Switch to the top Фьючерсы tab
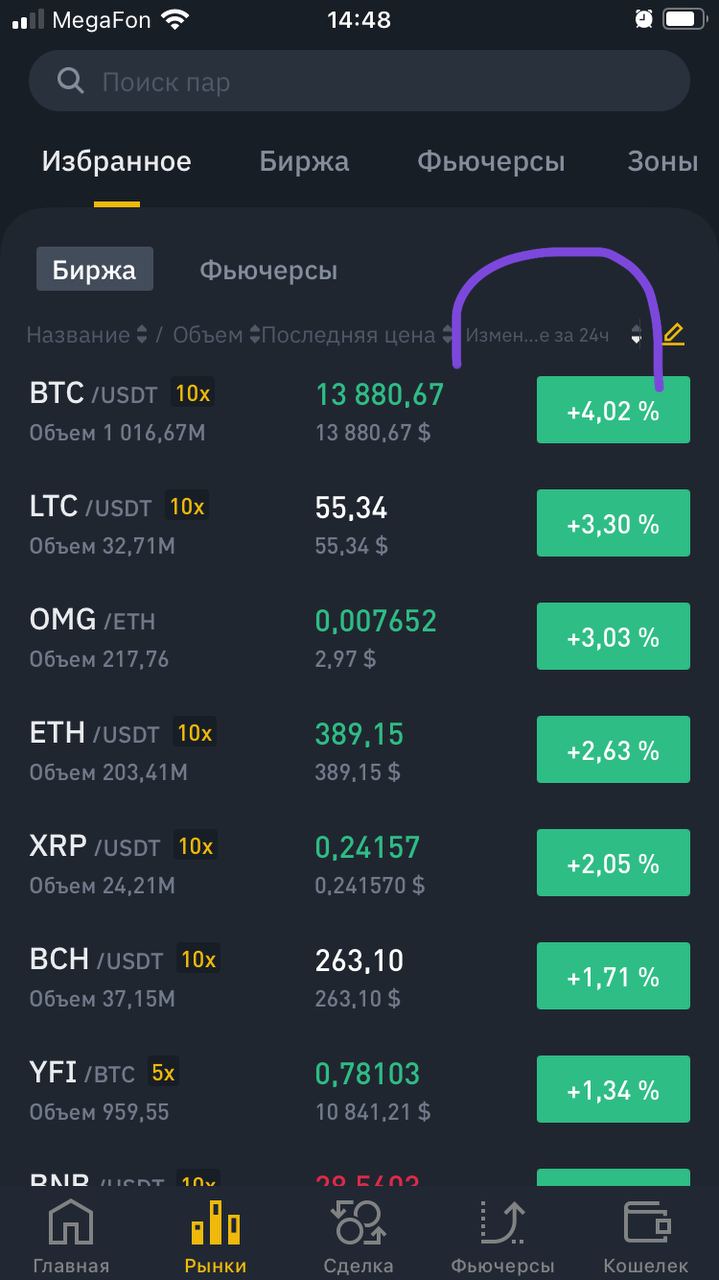Viewport: 719px width, 1280px height. [x=490, y=162]
